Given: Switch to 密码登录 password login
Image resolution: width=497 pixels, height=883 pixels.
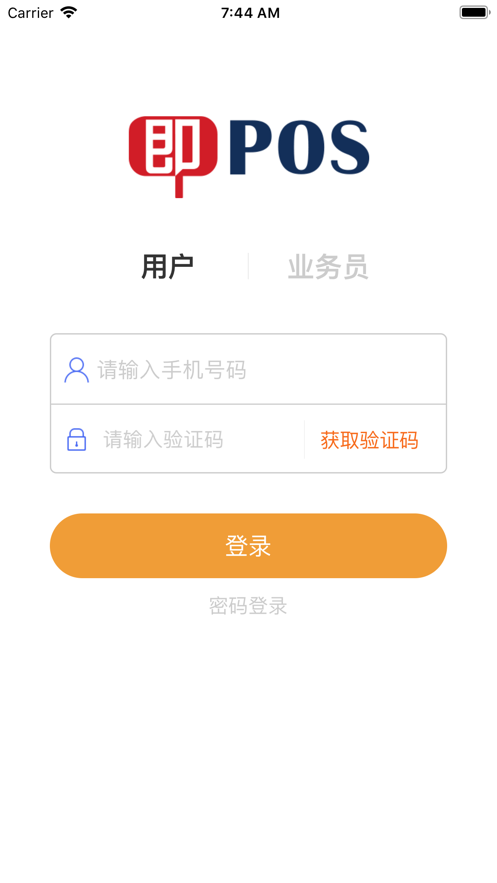Looking at the screenshot, I should [x=248, y=606].
